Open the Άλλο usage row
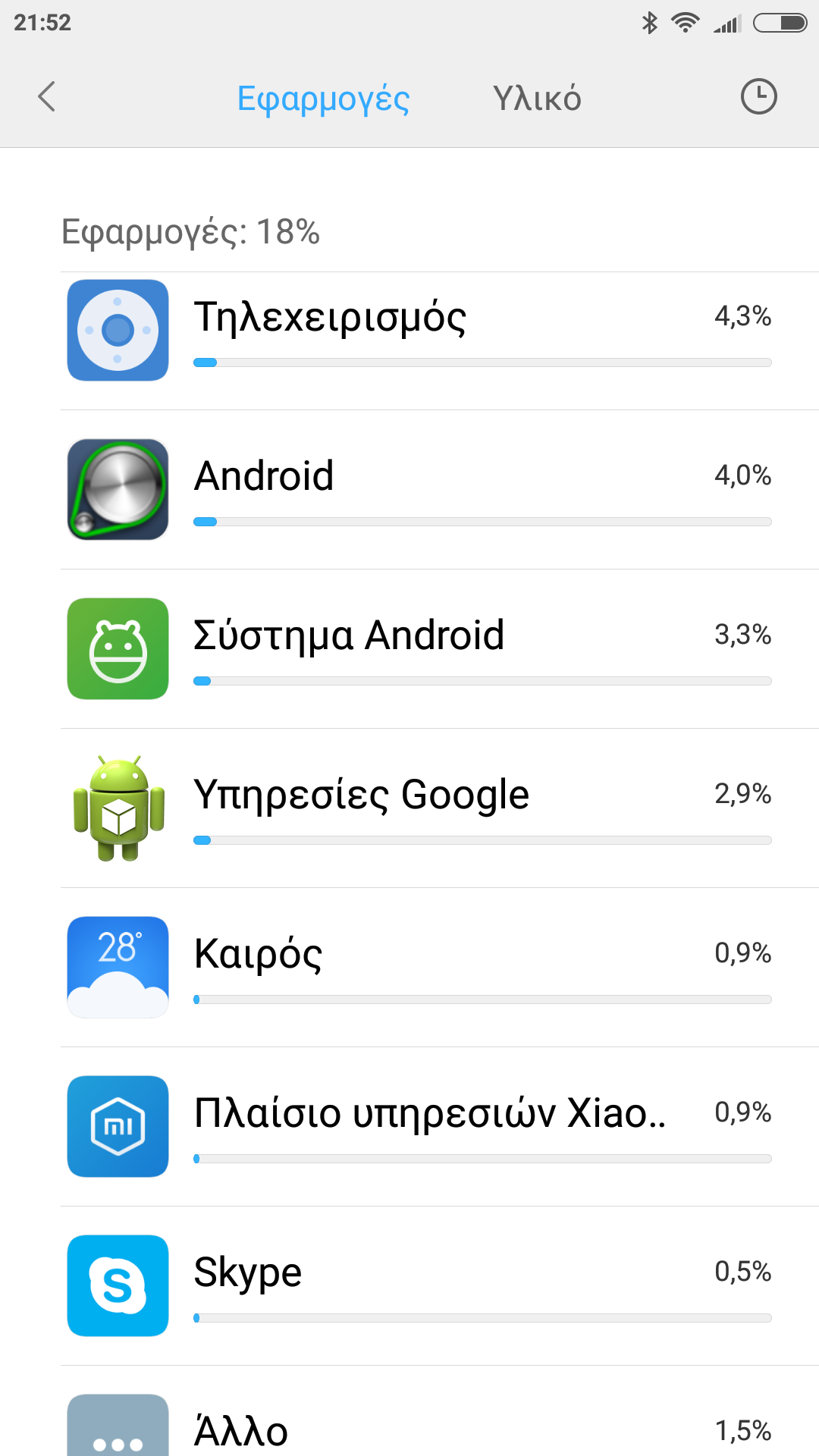The height and width of the screenshot is (1456, 819). [x=440, y=1426]
